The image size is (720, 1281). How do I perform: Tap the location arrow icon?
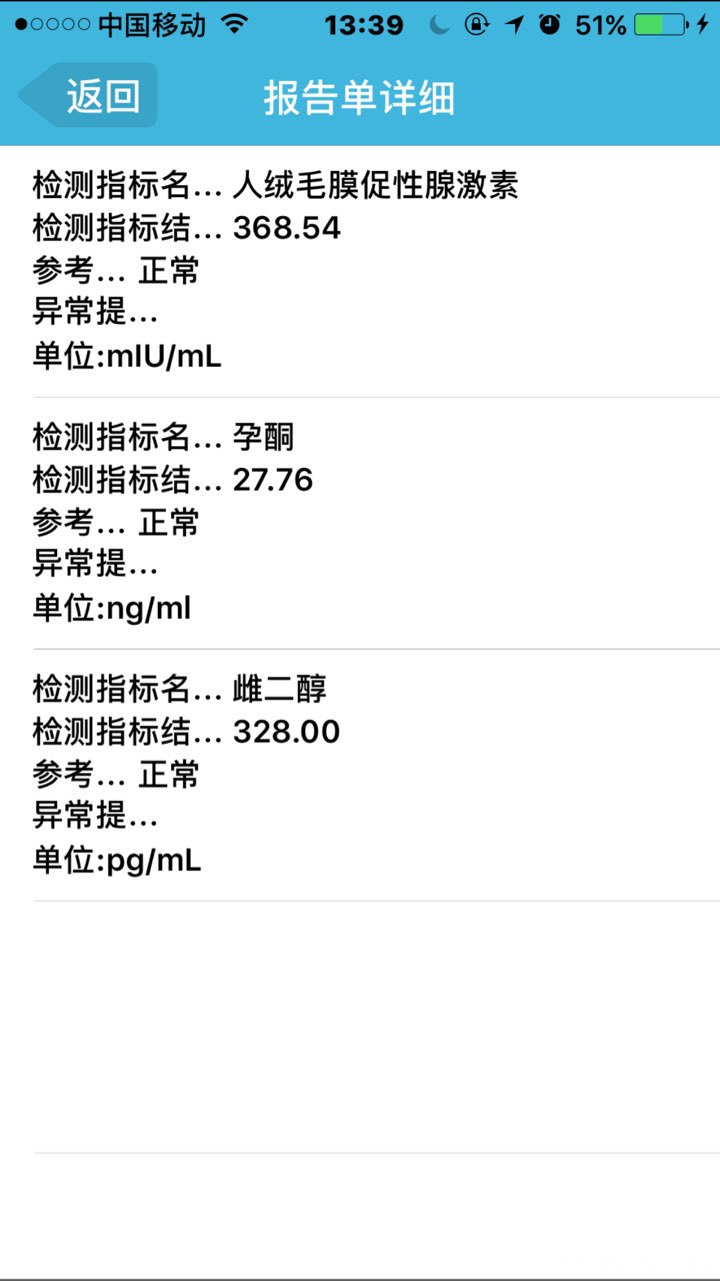tap(512, 23)
